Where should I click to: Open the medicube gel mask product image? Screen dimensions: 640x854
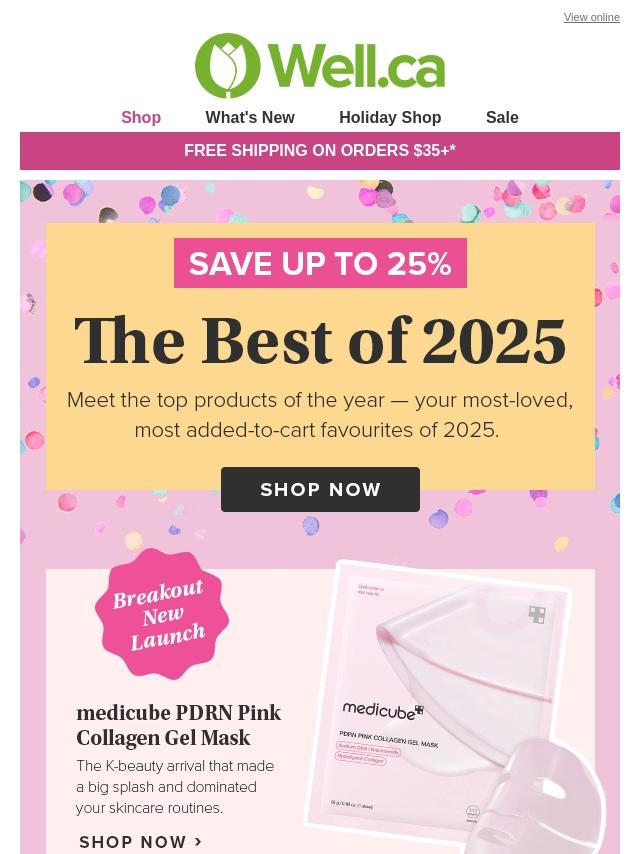point(450,710)
